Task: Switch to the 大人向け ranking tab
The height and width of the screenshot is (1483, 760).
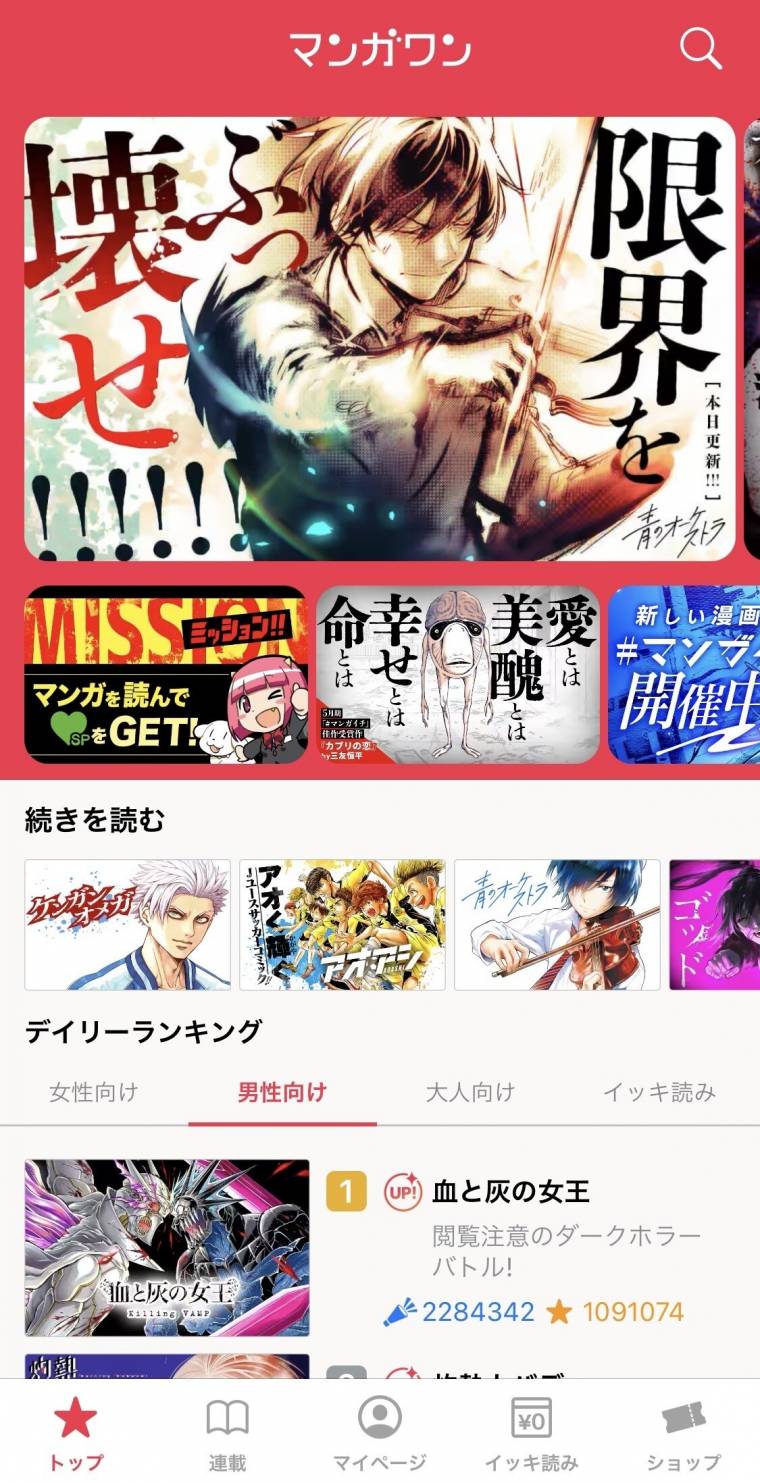Action: (471, 1093)
